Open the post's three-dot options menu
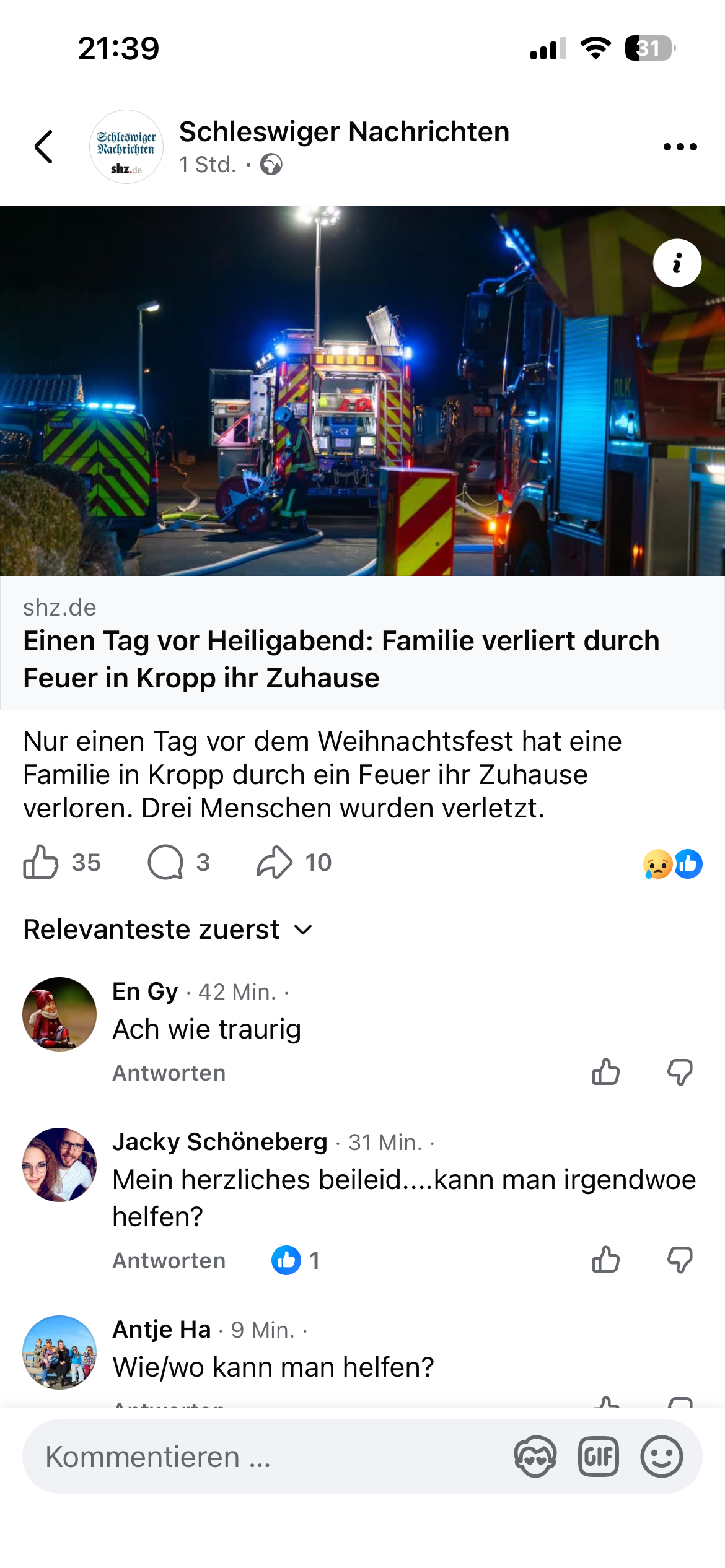Viewport: 725px width, 1568px height. coord(680,147)
